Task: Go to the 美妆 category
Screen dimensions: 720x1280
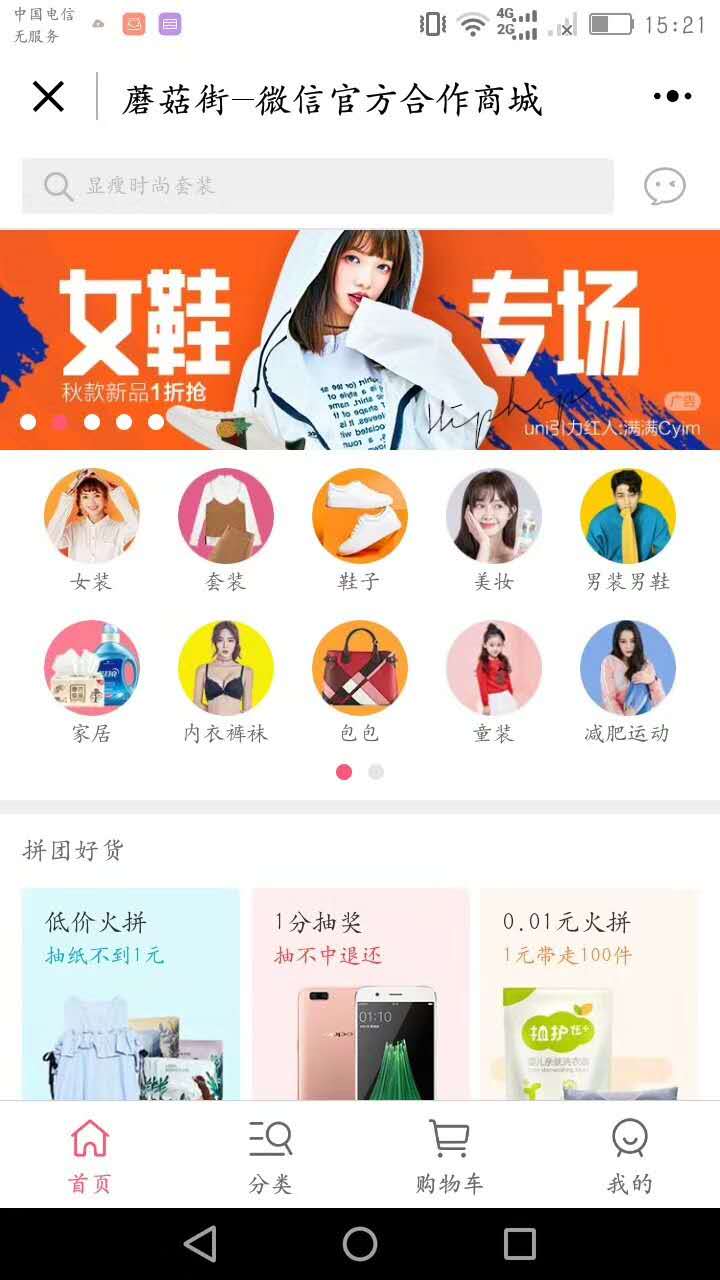Action: (x=493, y=530)
